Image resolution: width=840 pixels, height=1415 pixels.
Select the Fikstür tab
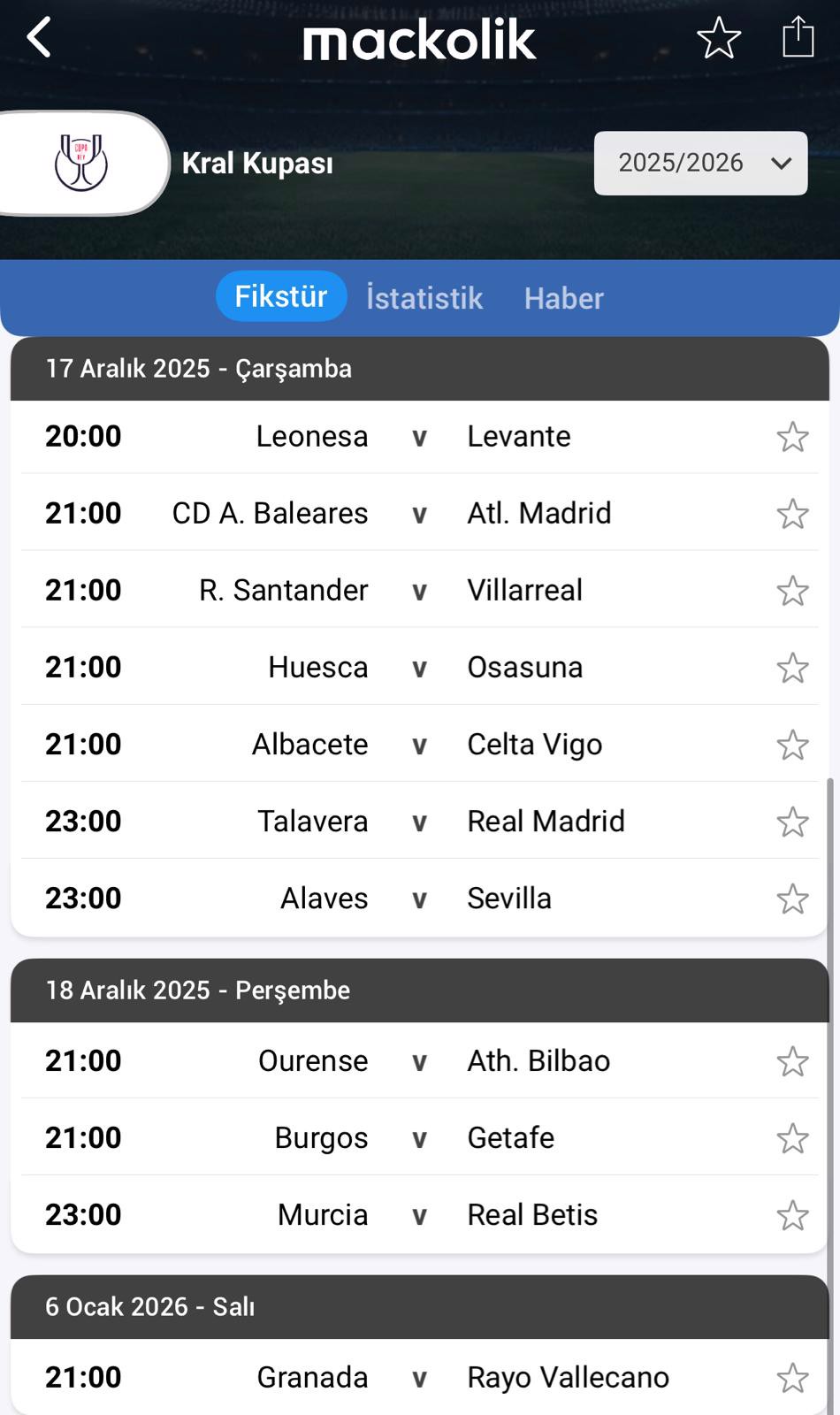pyautogui.click(x=281, y=296)
